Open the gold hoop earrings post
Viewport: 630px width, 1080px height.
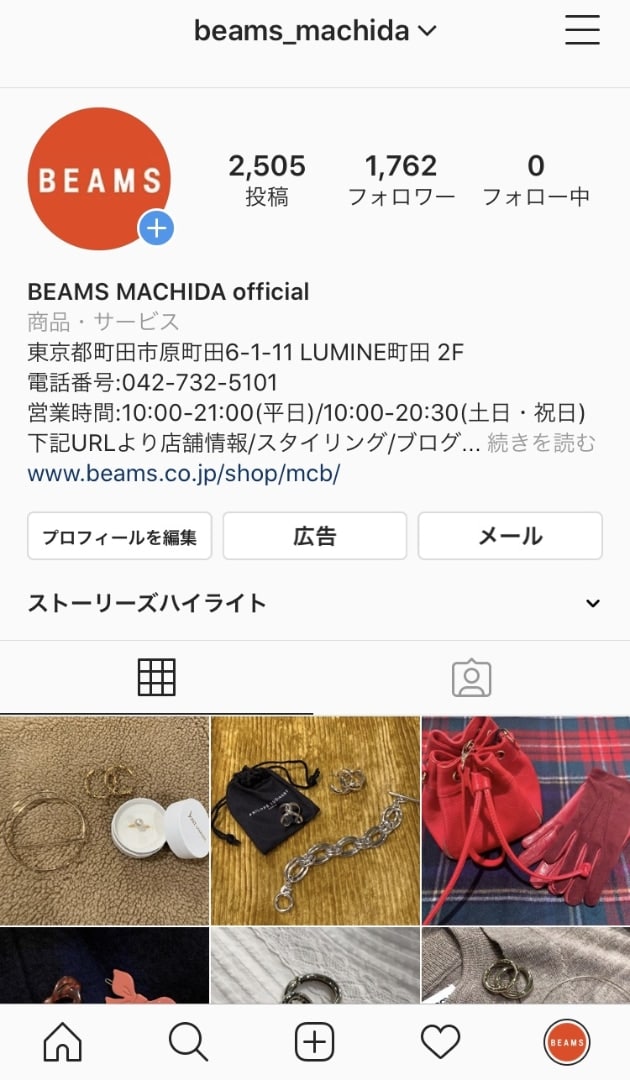pyautogui.click(x=104, y=820)
